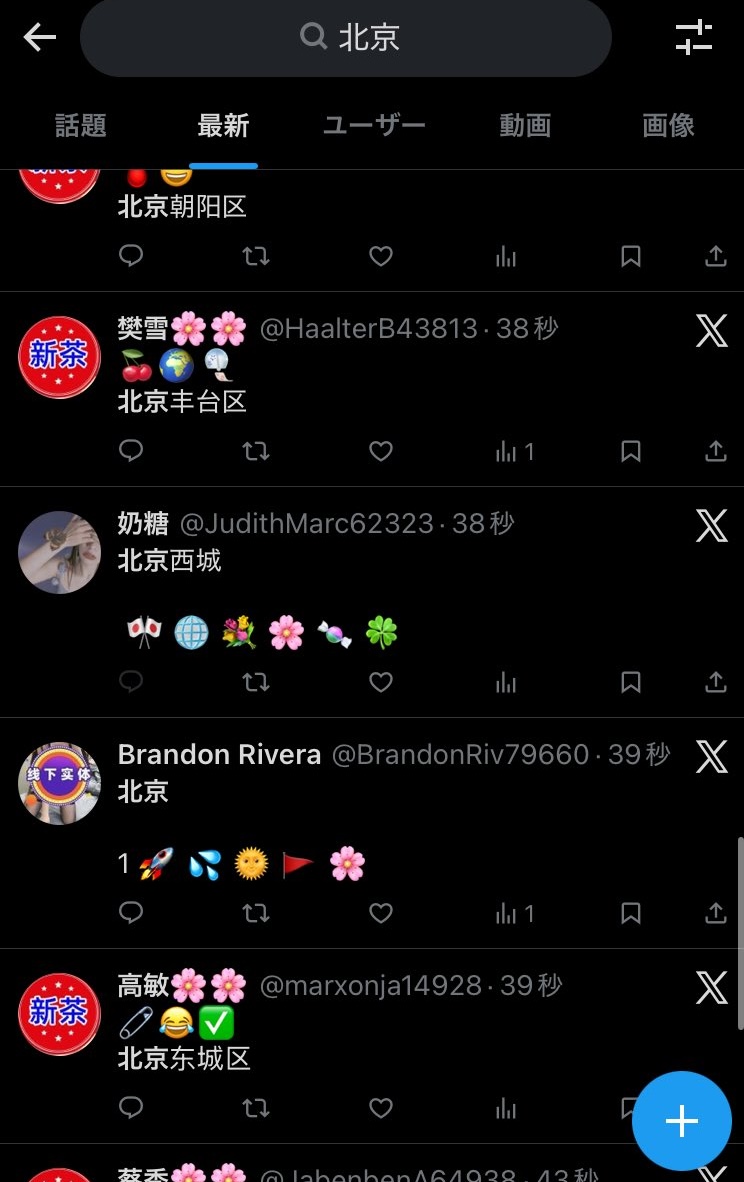Viewport: 744px width, 1182px height.
Task: Open the search filter settings icon
Action: [x=693, y=38]
